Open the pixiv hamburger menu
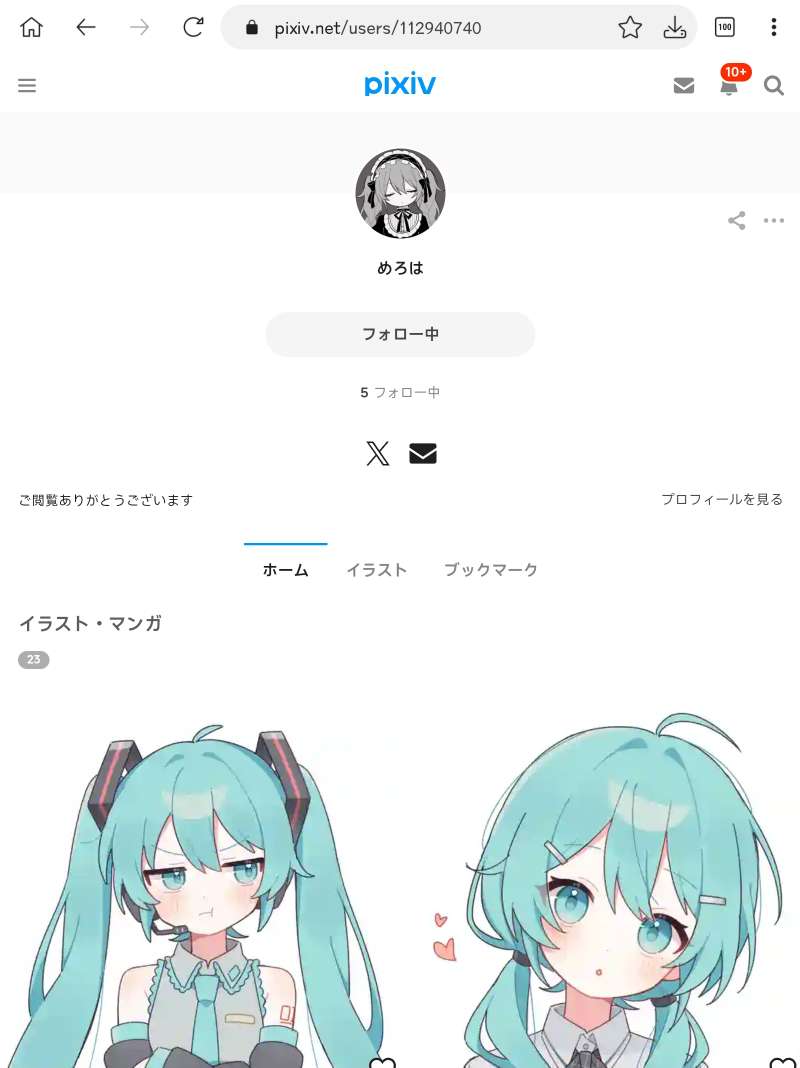 27,86
